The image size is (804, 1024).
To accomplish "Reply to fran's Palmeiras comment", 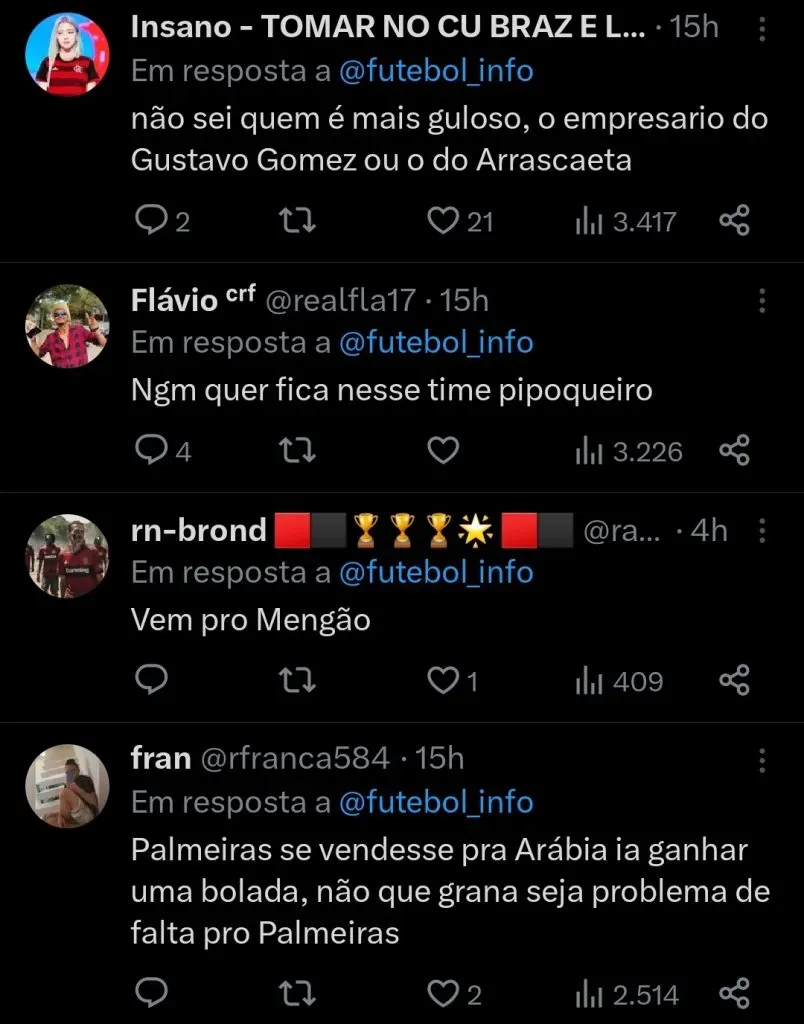I will [x=150, y=994].
